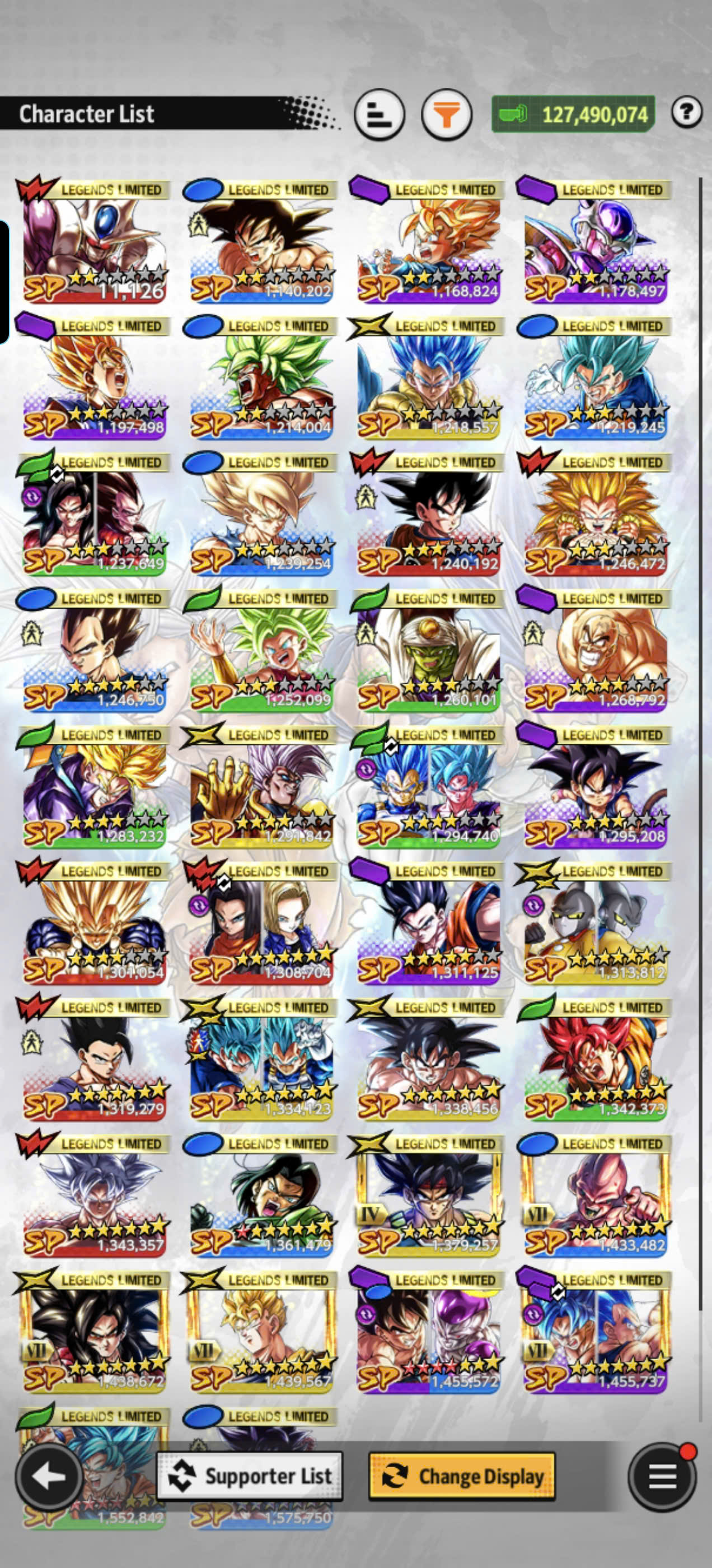Open the character card showing 1,178,497
712x1568 pixels.
click(596, 241)
